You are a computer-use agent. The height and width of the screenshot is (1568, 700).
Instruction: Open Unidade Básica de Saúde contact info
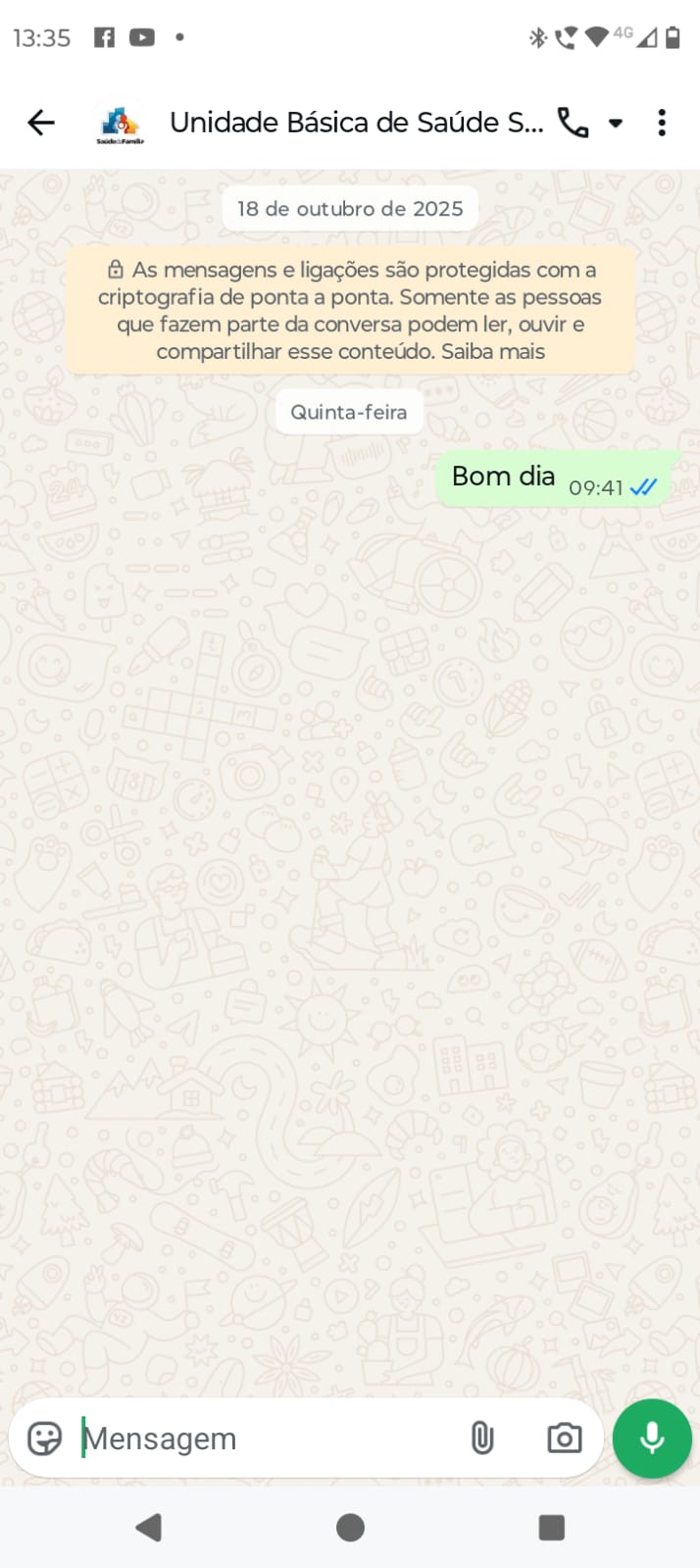tap(355, 123)
